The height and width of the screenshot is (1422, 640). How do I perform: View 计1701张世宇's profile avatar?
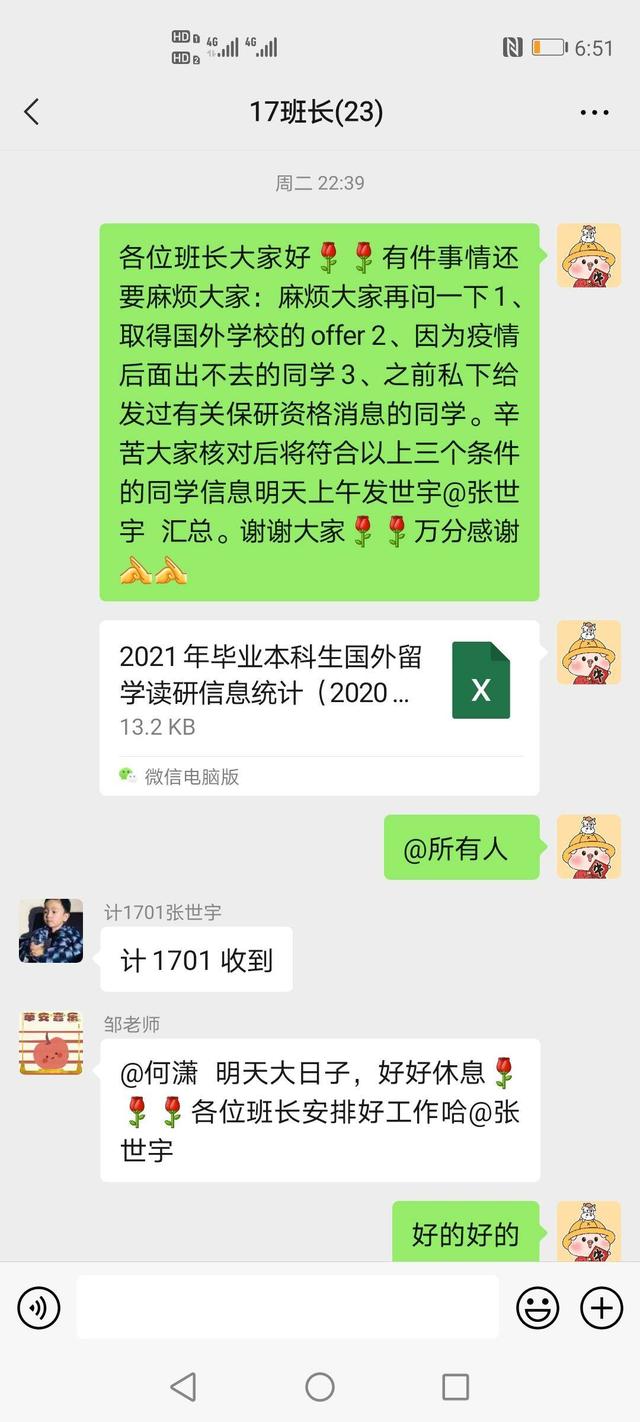tap(51, 930)
